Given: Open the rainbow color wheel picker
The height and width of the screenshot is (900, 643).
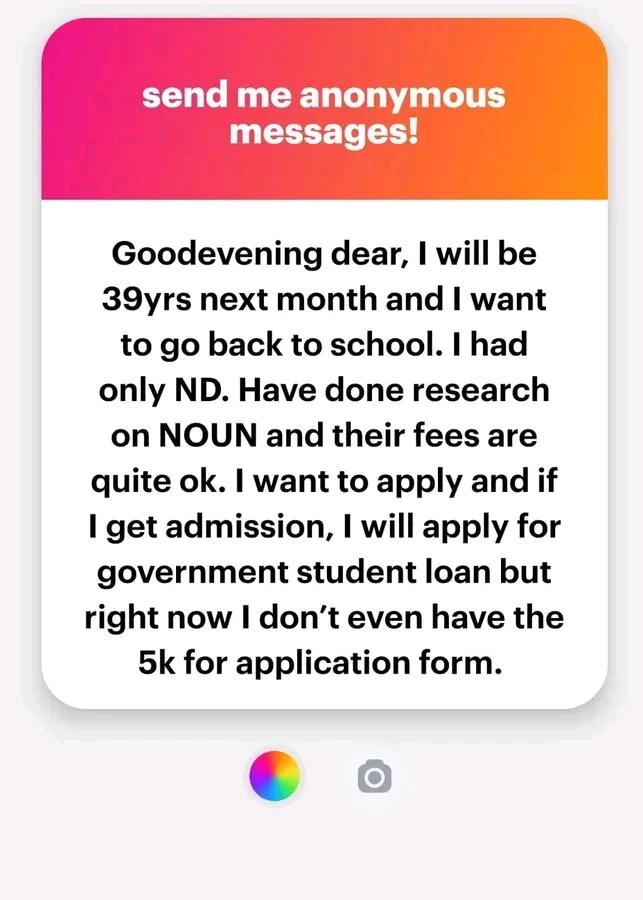Looking at the screenshot, I should tap(274, 776).
